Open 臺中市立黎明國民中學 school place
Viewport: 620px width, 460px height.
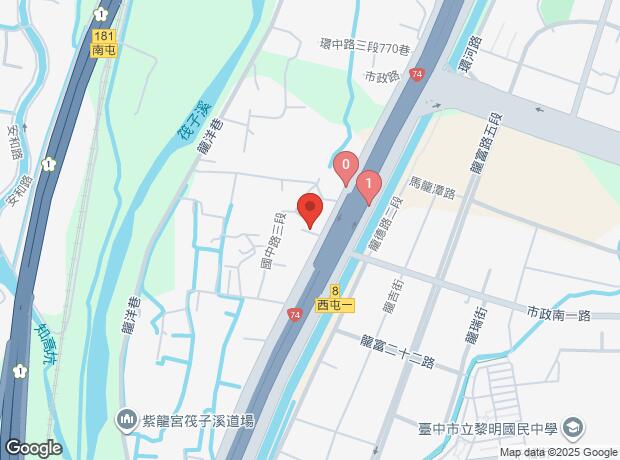(573, 429)
